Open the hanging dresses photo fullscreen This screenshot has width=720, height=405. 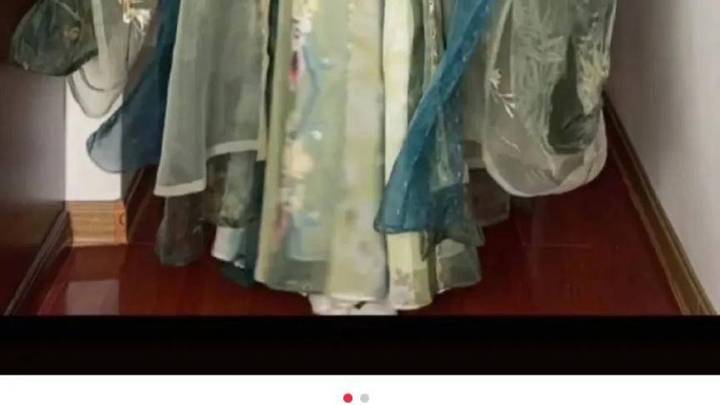click(360, 160)
